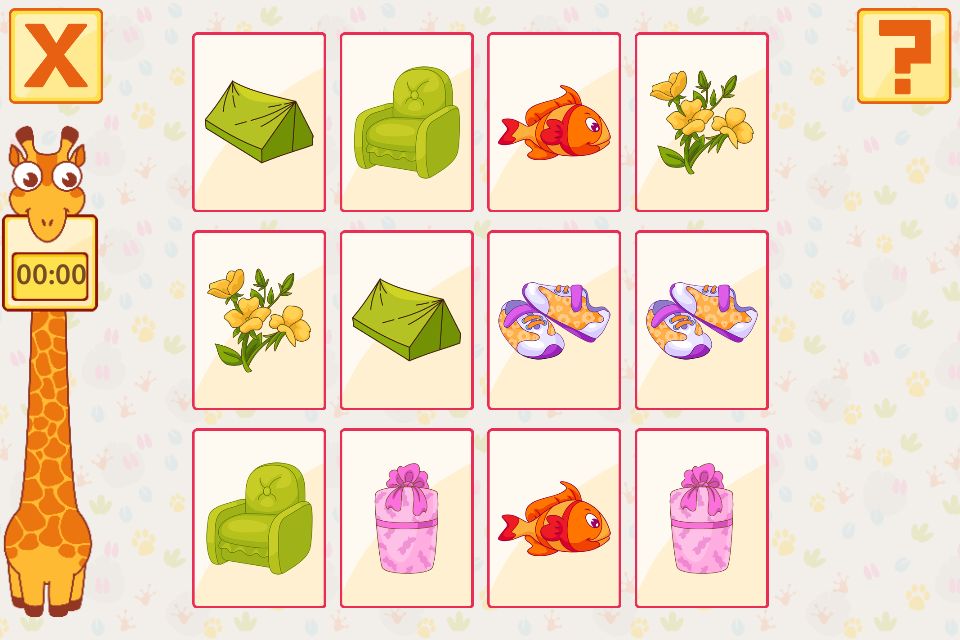
Task: Flip the pink gift box beside the armchair
Action: [x=407, y=518]
